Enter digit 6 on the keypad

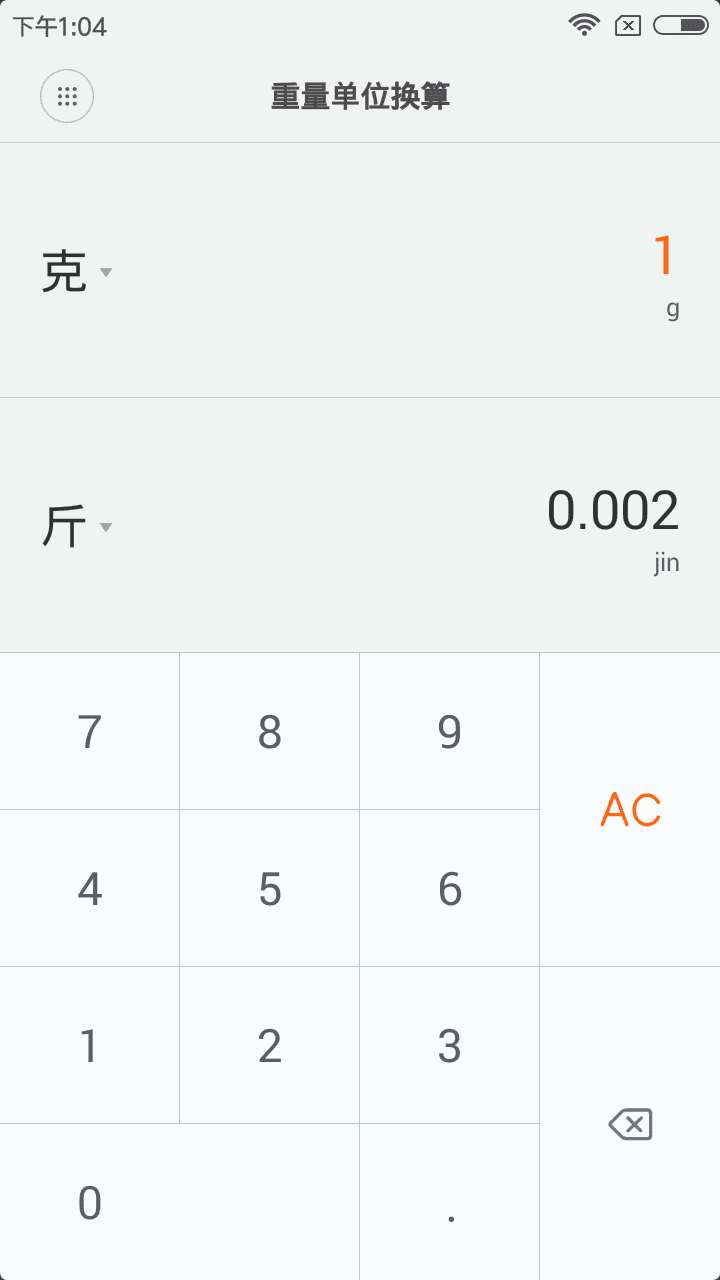(450, 889)
